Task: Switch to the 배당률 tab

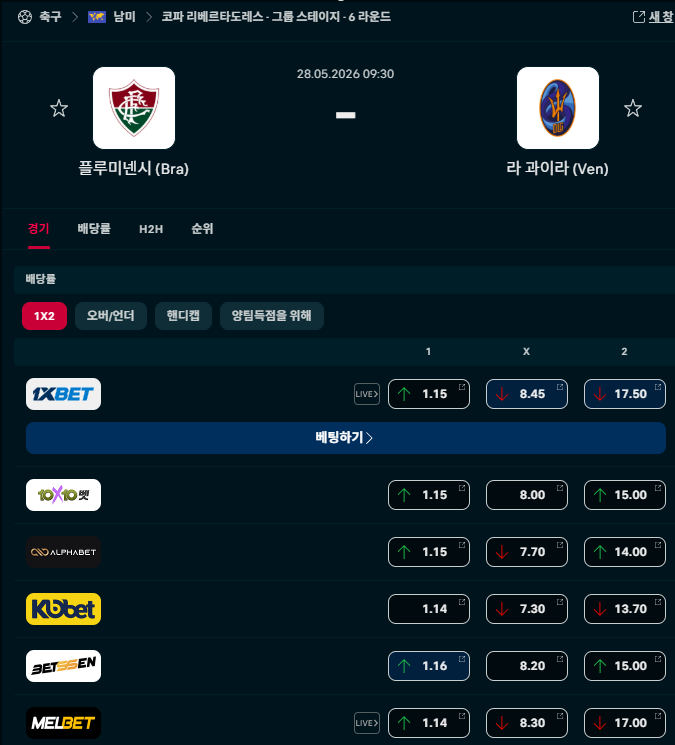Action: 94,229
